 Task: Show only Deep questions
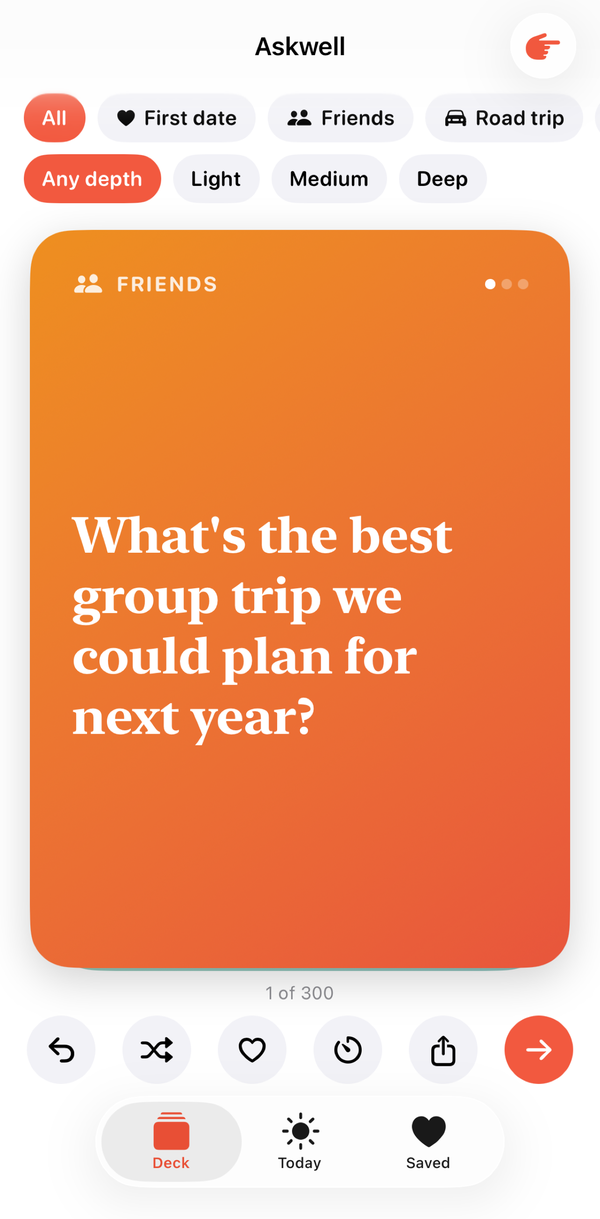(x=442, y=179)
